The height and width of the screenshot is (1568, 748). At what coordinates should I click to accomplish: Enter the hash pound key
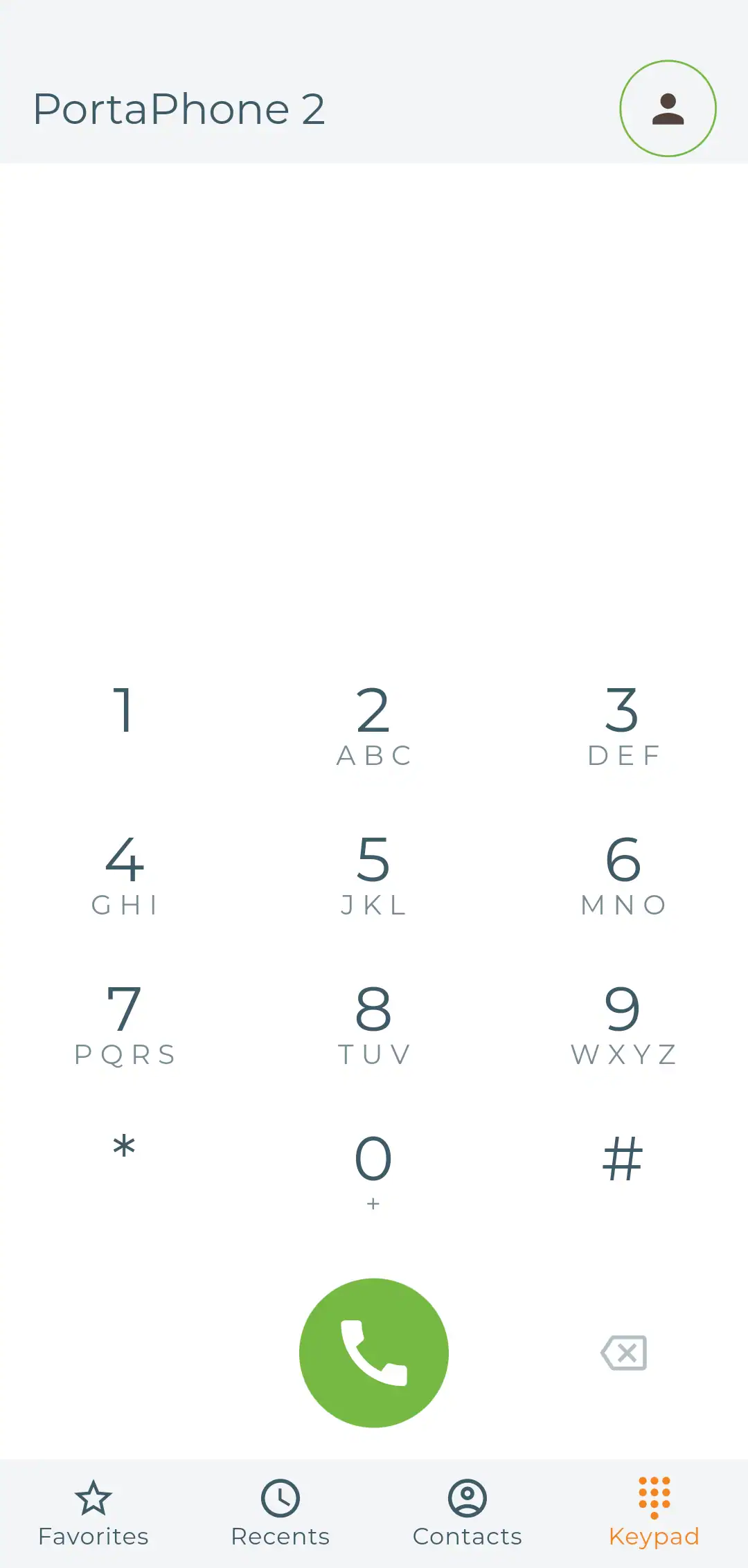pos(623,1160)
